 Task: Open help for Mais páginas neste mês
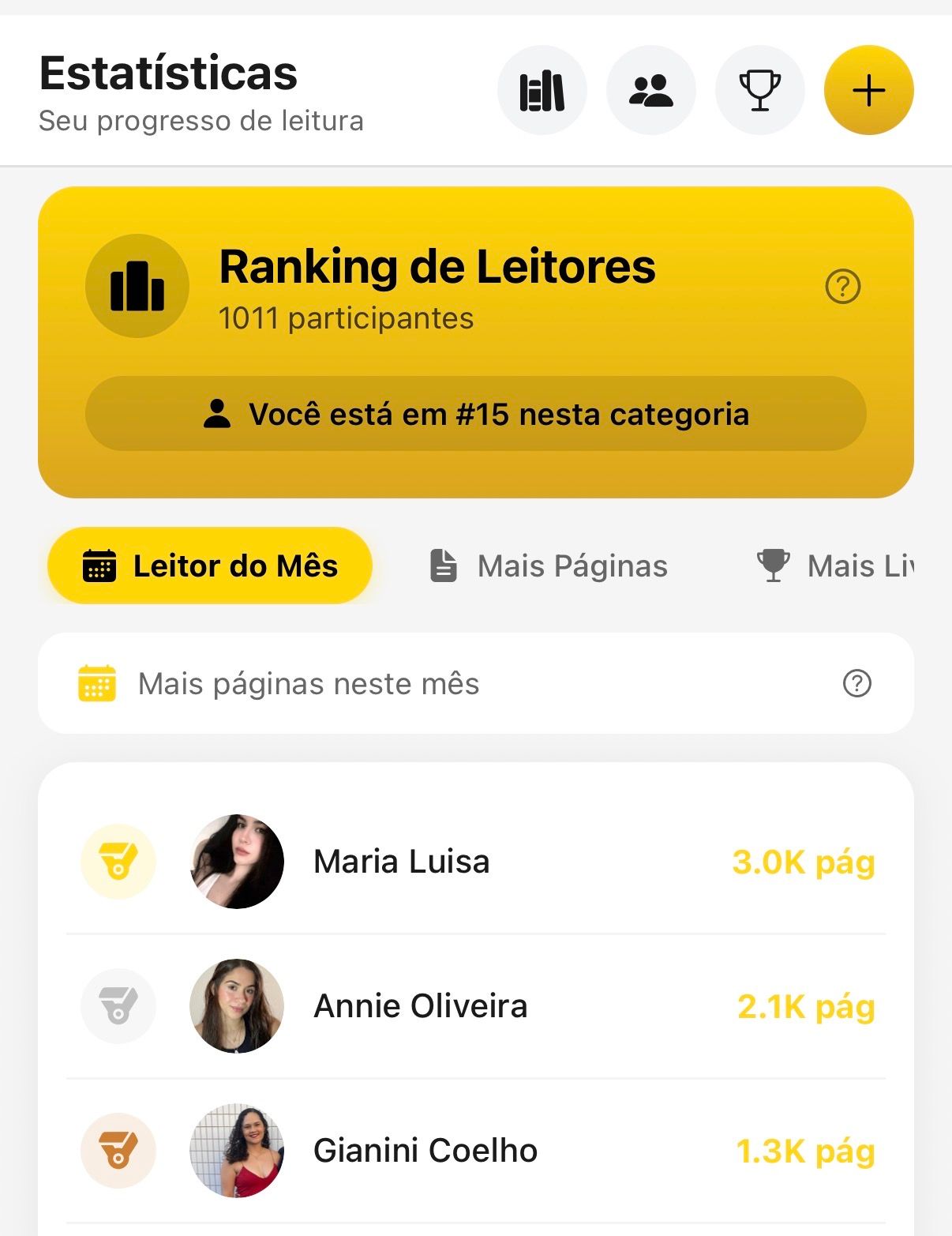pos(856,683)
